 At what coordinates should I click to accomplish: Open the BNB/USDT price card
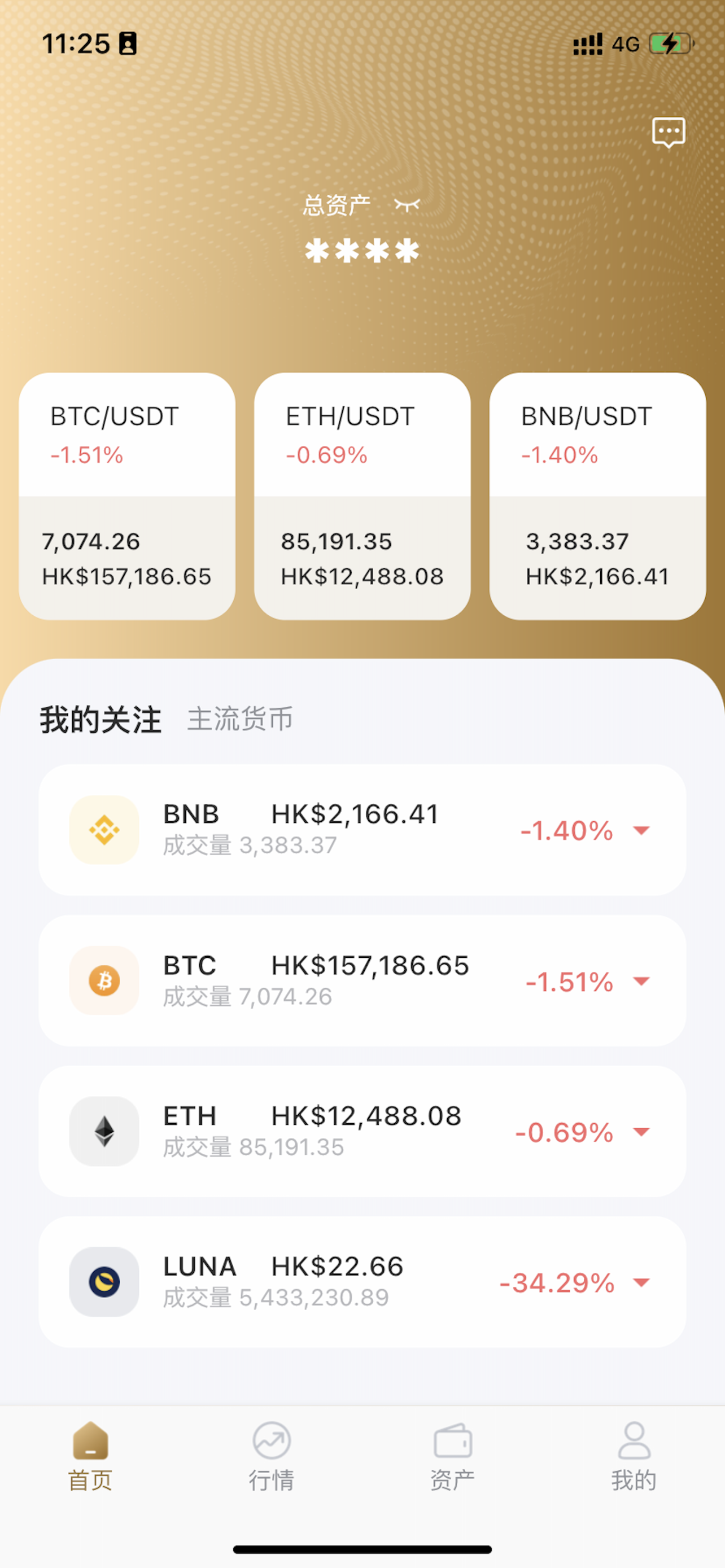click(x=598, y=496)
